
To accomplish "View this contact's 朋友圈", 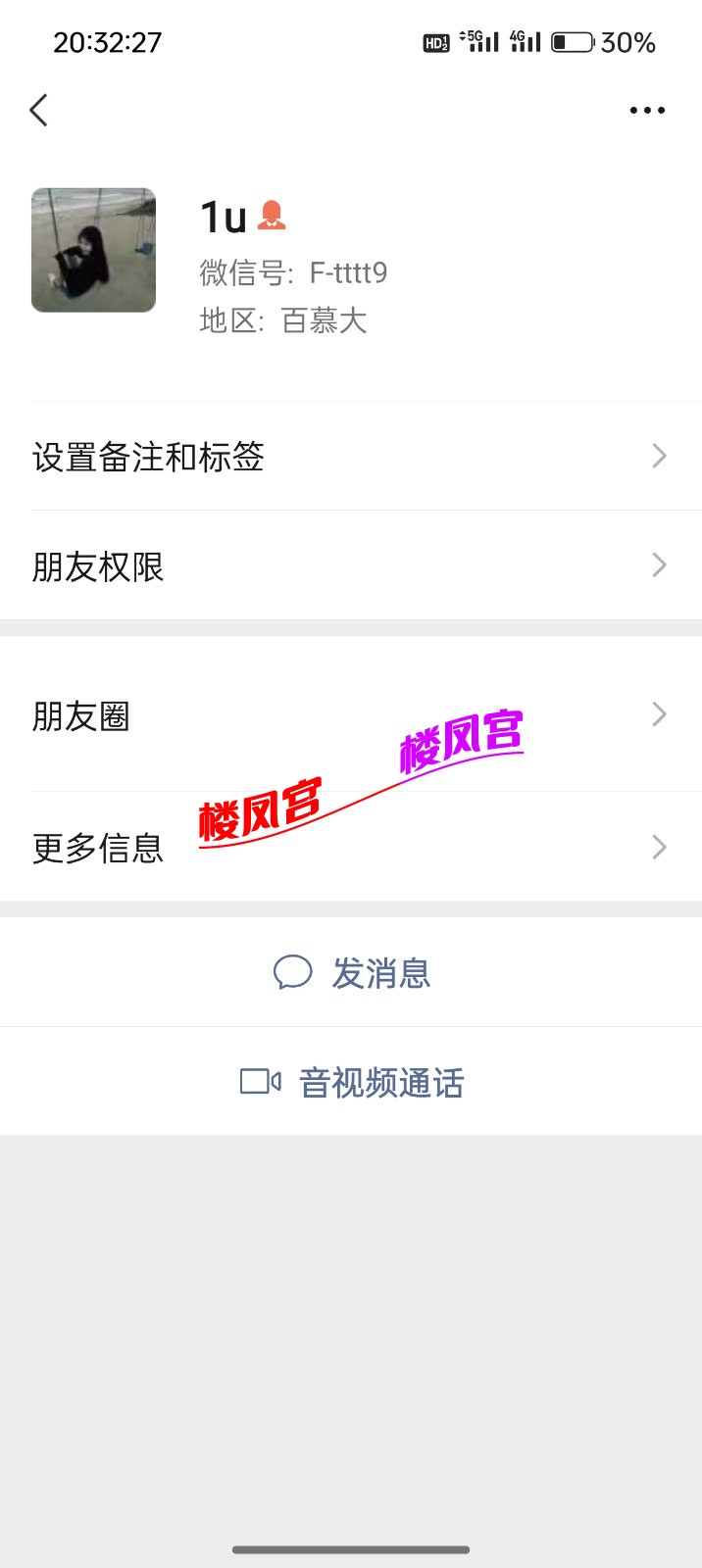I will [x=351, y=715].
